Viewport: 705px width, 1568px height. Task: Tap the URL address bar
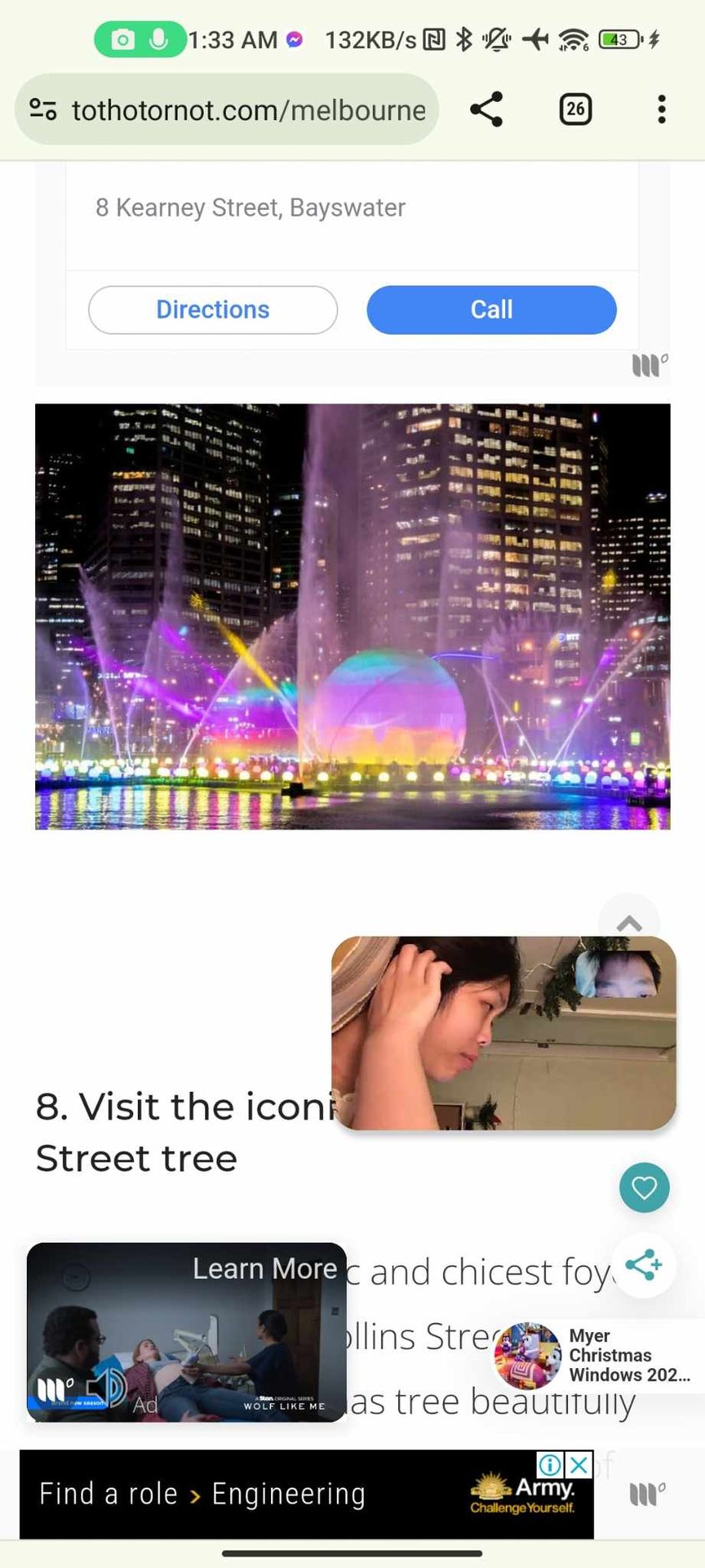tap(248, 110)
